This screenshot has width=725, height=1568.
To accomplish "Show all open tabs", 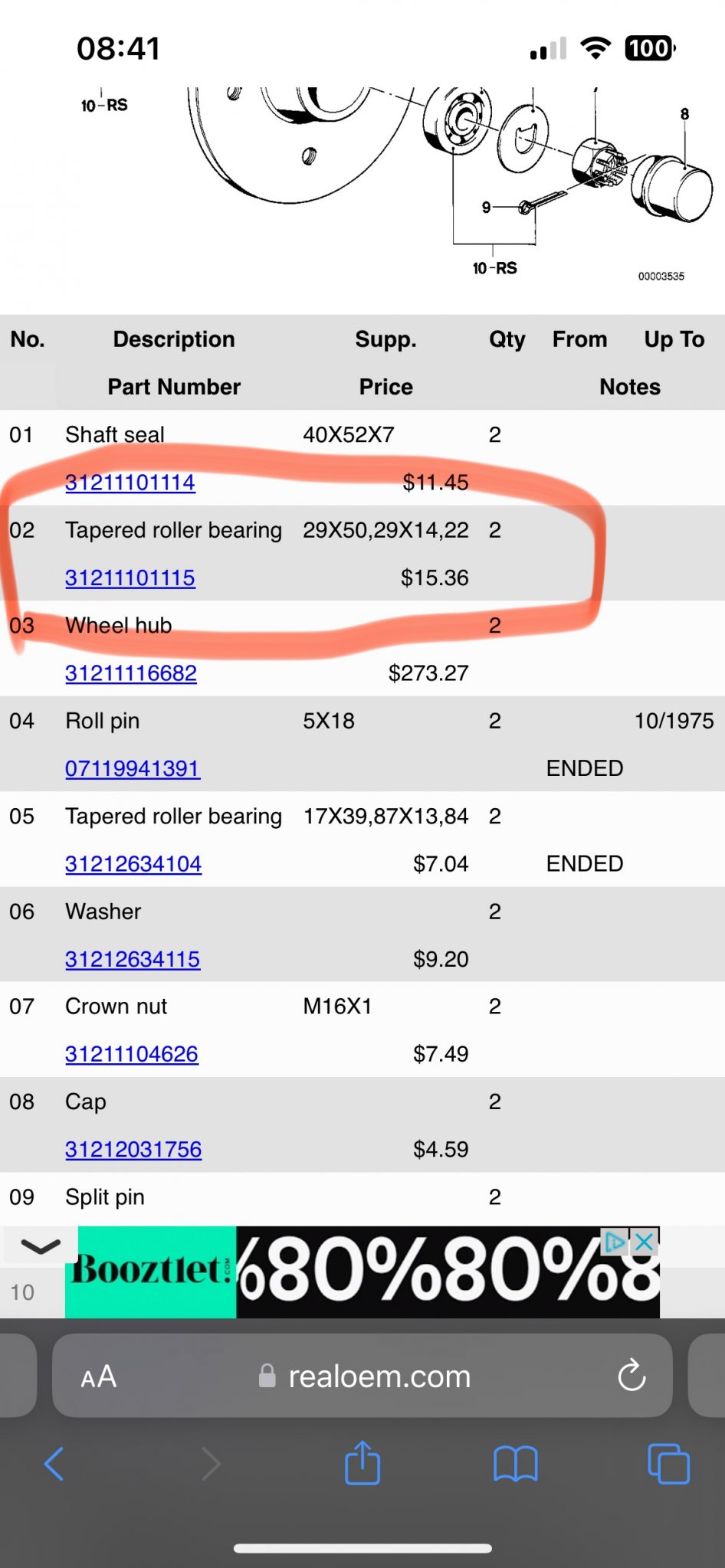I will (x=668, y=1464).
